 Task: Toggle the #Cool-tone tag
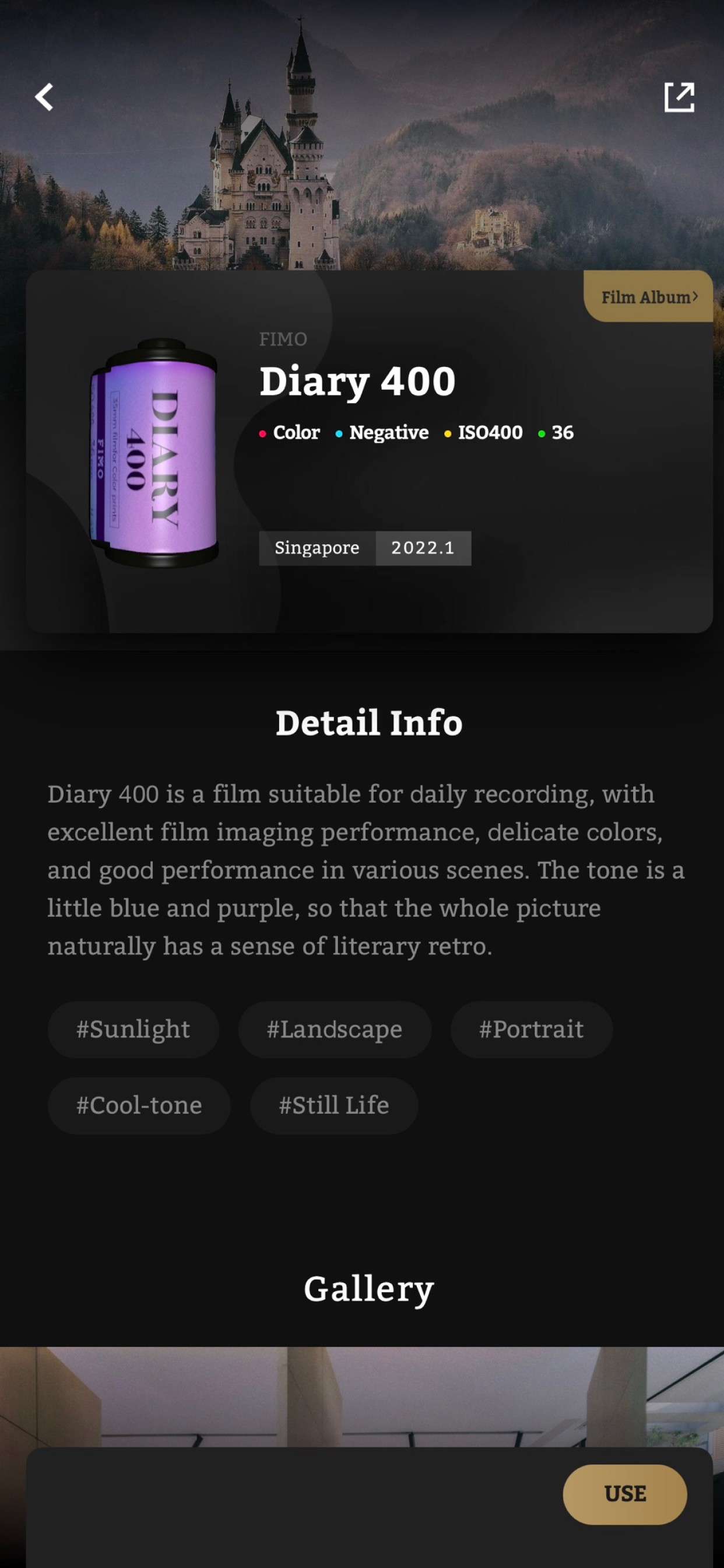point(139,1105)
